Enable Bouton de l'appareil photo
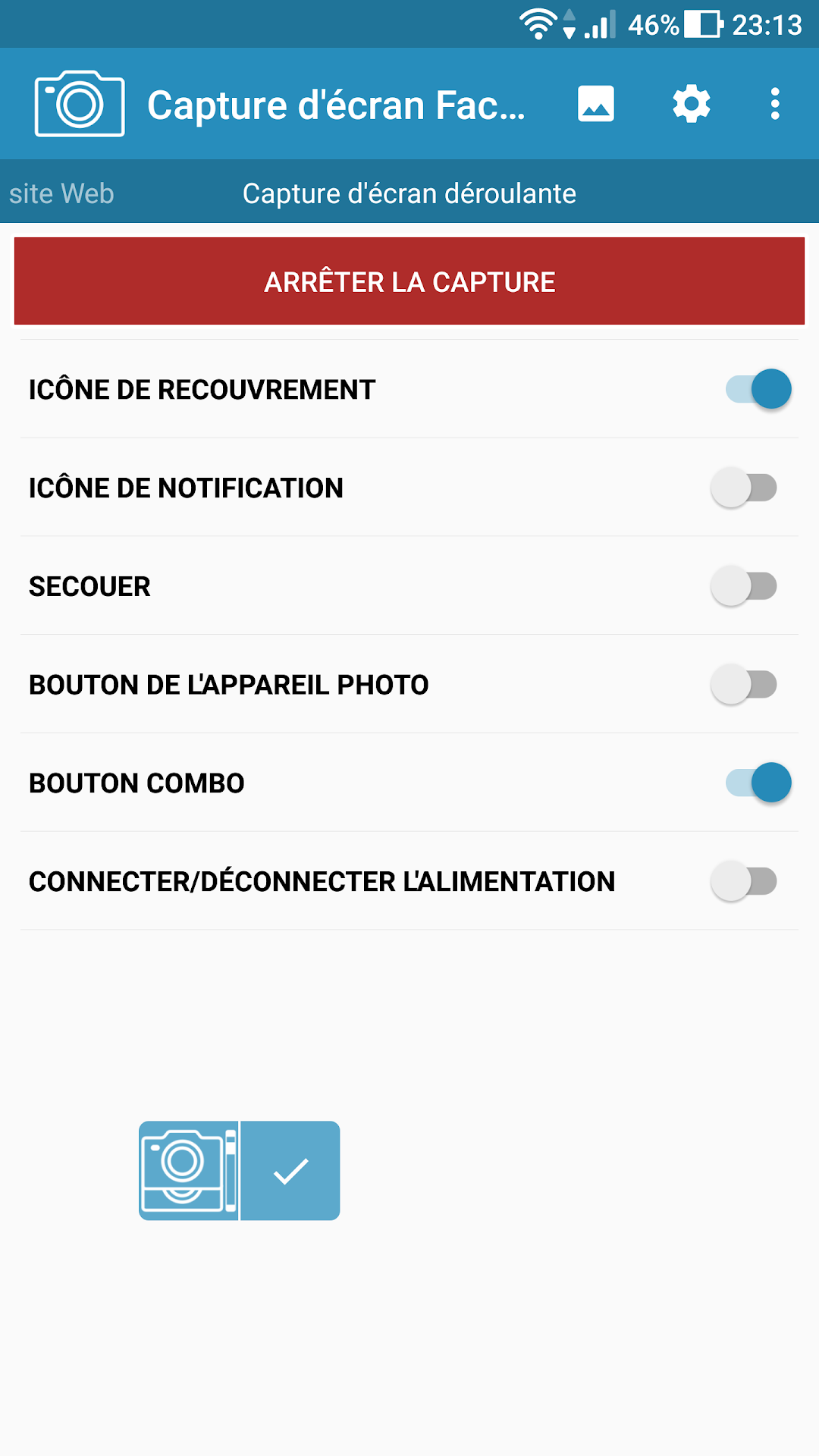The width and height of the screenshot is (819, 1456). tap(744, 685)
